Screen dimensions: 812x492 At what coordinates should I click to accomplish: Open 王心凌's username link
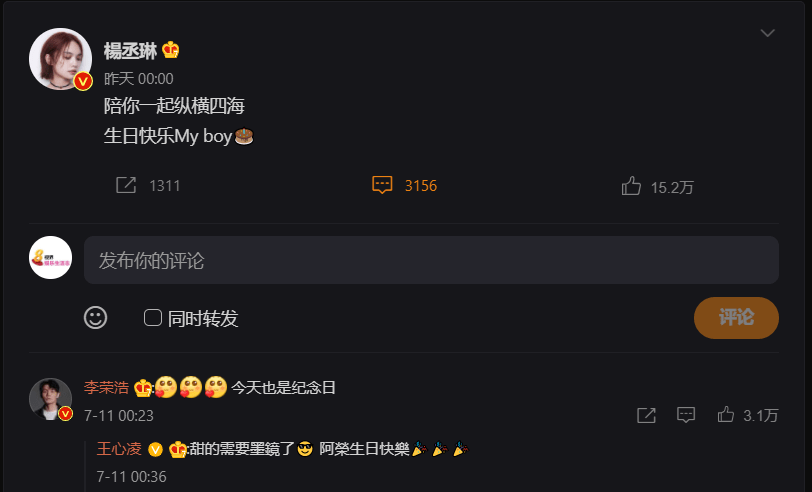point(118,449)
